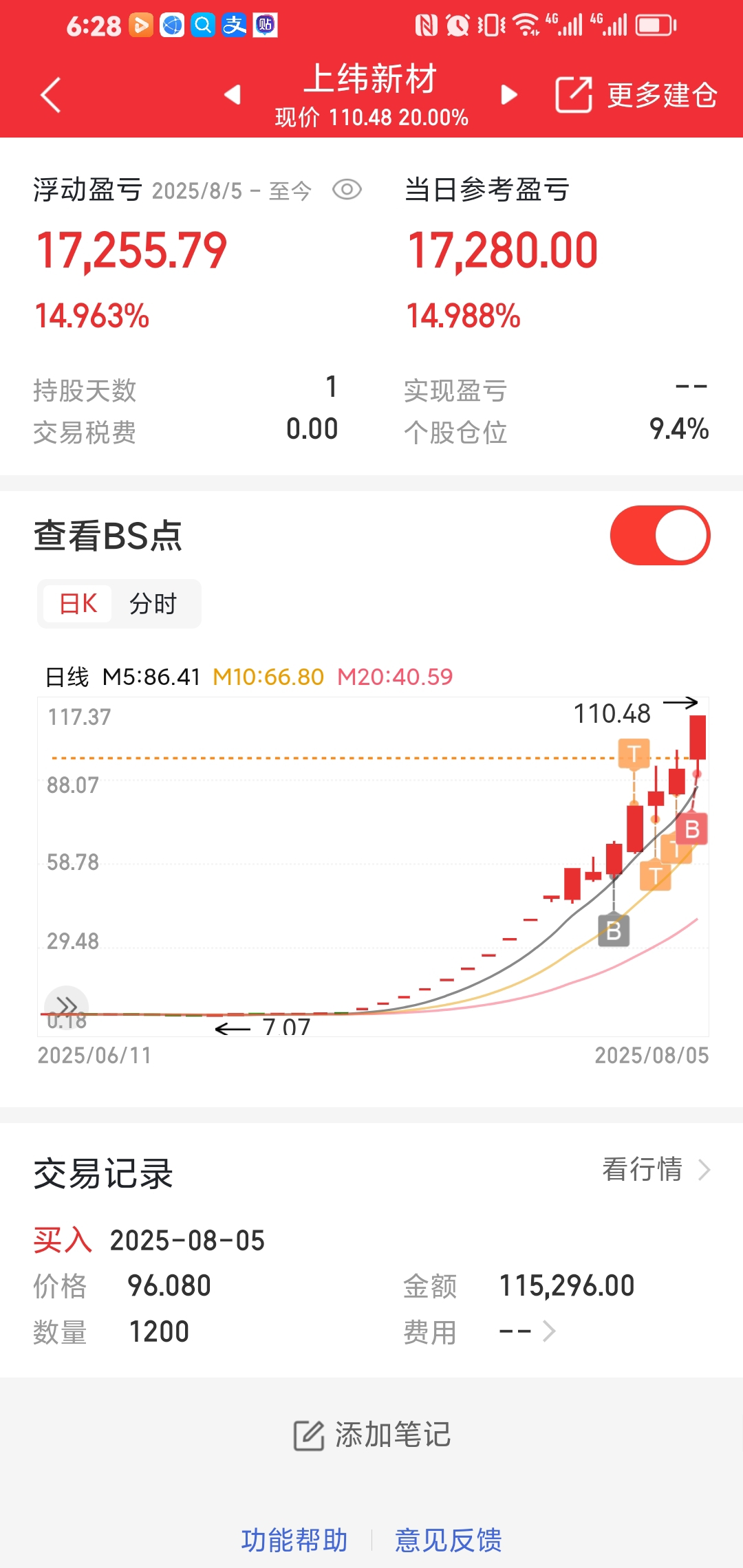
Task: Switch to the previous stock with left triangle
Action: tap(233, 95)
